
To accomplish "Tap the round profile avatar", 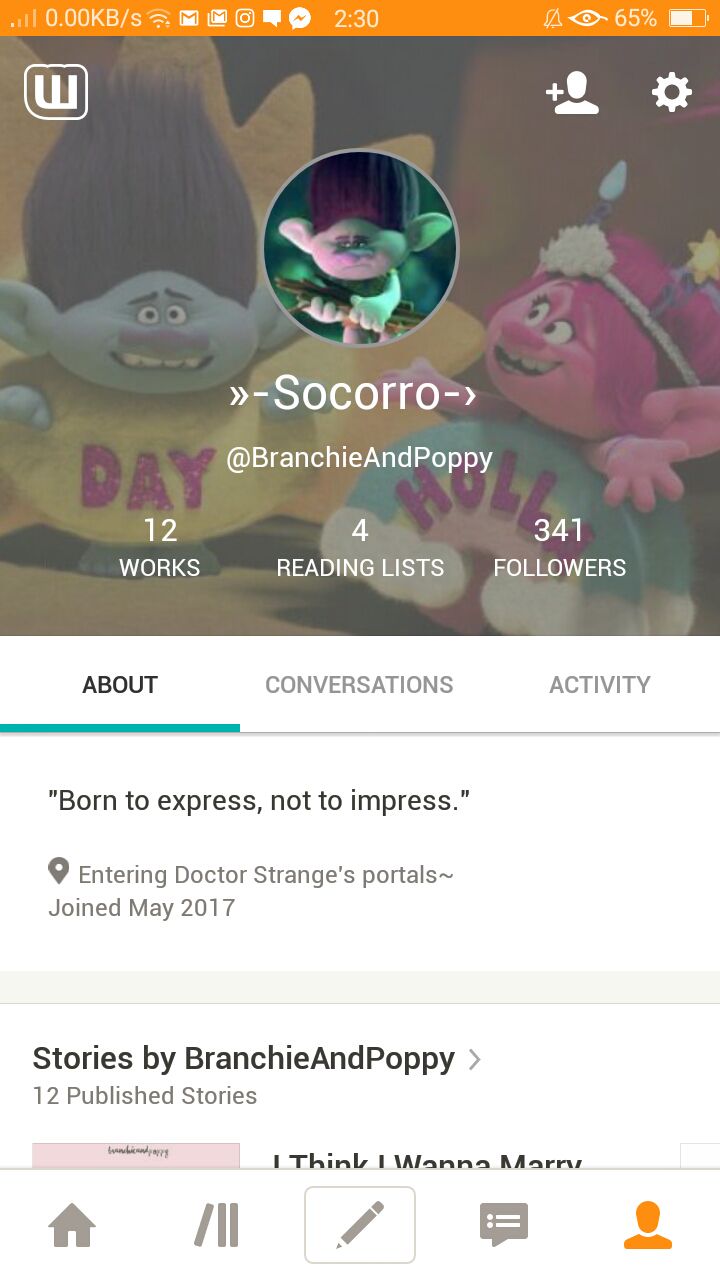I will (x=360, y=249).
